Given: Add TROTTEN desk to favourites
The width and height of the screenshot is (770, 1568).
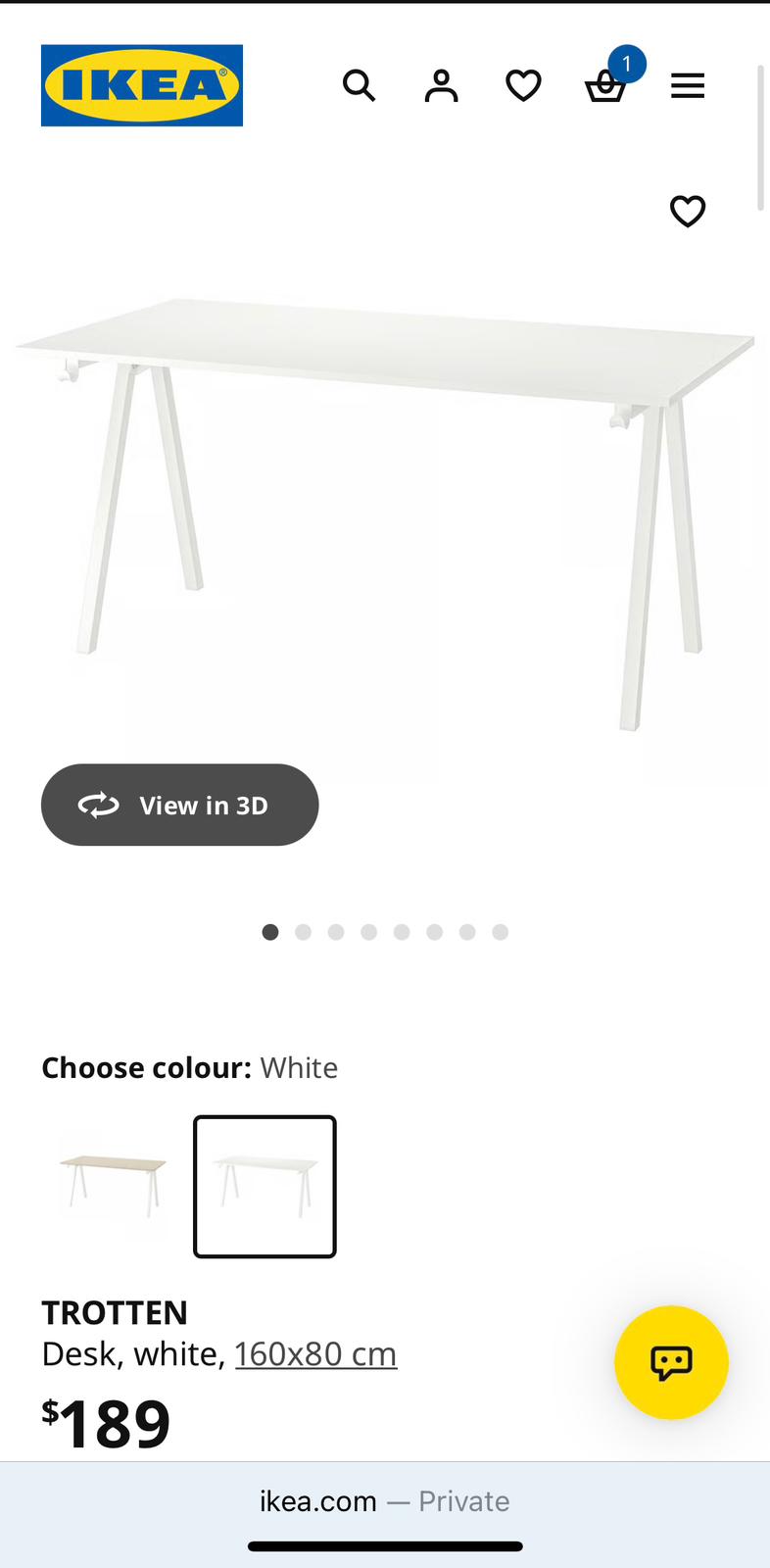Looking at the screenshot, I should (688, 211).
